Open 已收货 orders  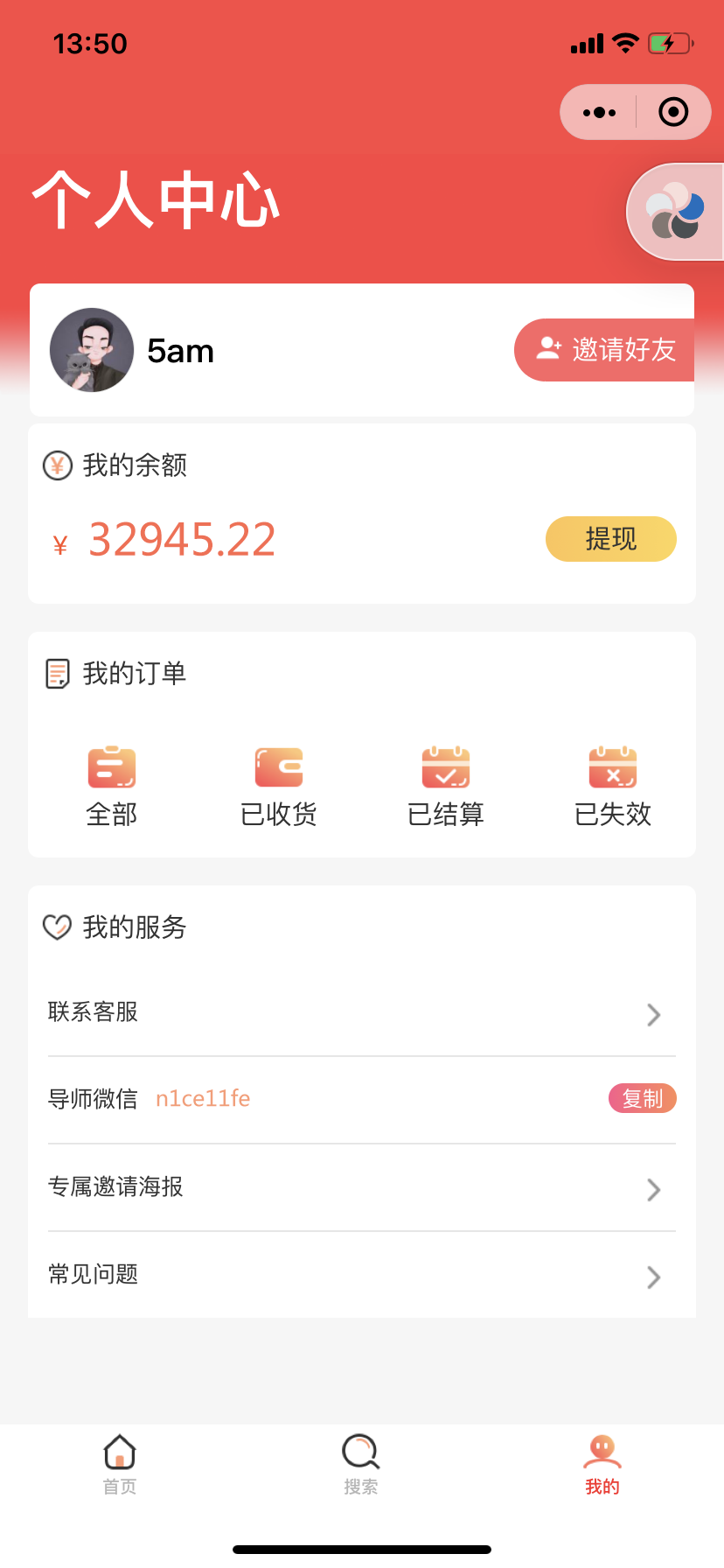[279, 787]
